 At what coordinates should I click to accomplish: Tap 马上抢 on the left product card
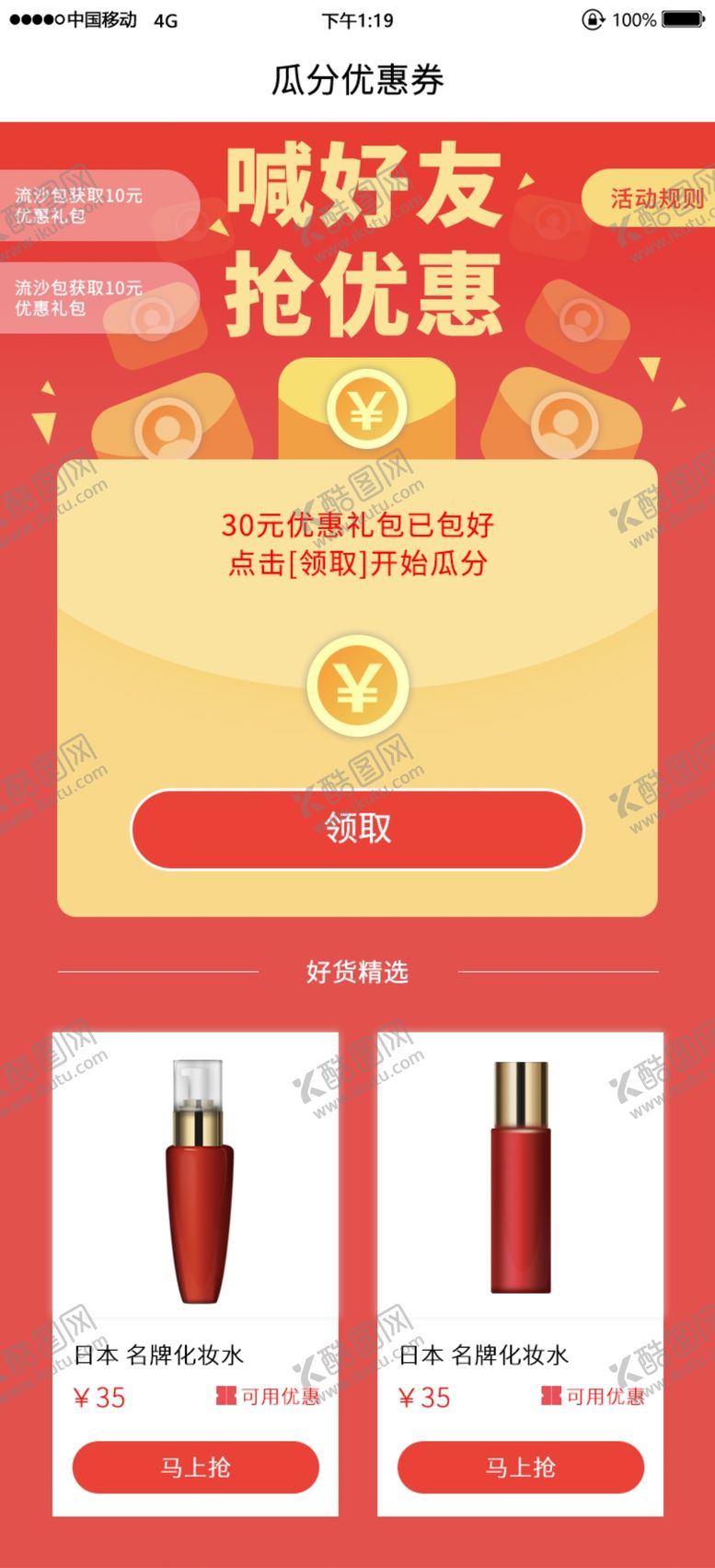(195, 1467)
